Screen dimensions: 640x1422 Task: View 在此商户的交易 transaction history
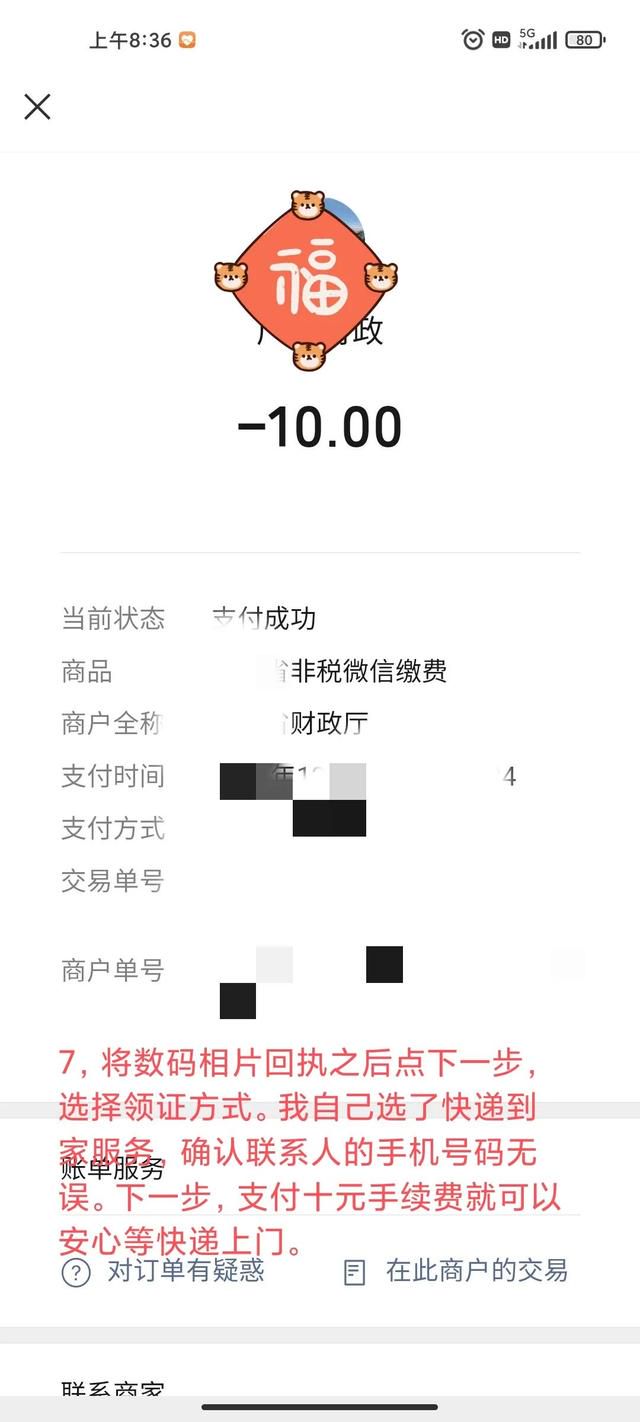[455, 1271]
